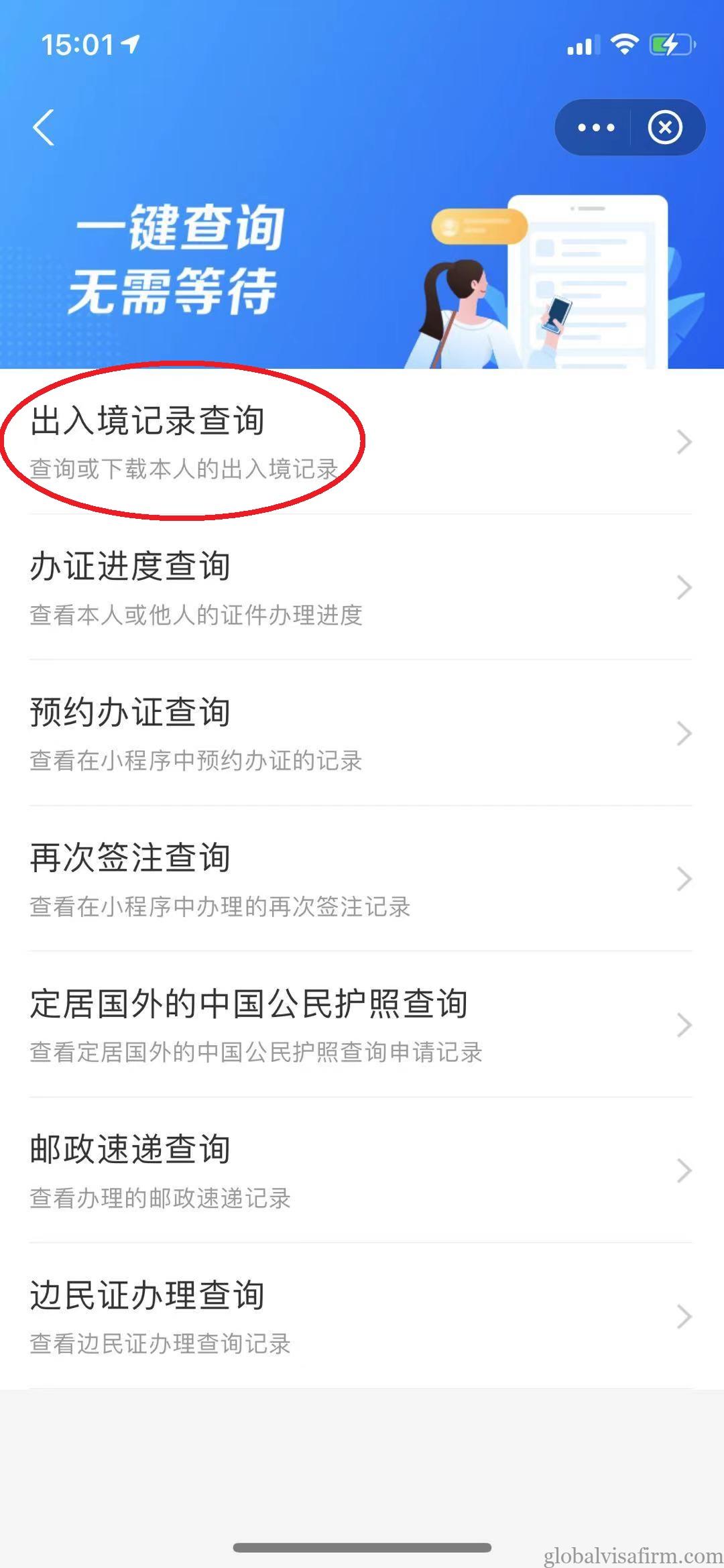Go back using the top-left arrow

pyautogui.click(x=44, y=127)
